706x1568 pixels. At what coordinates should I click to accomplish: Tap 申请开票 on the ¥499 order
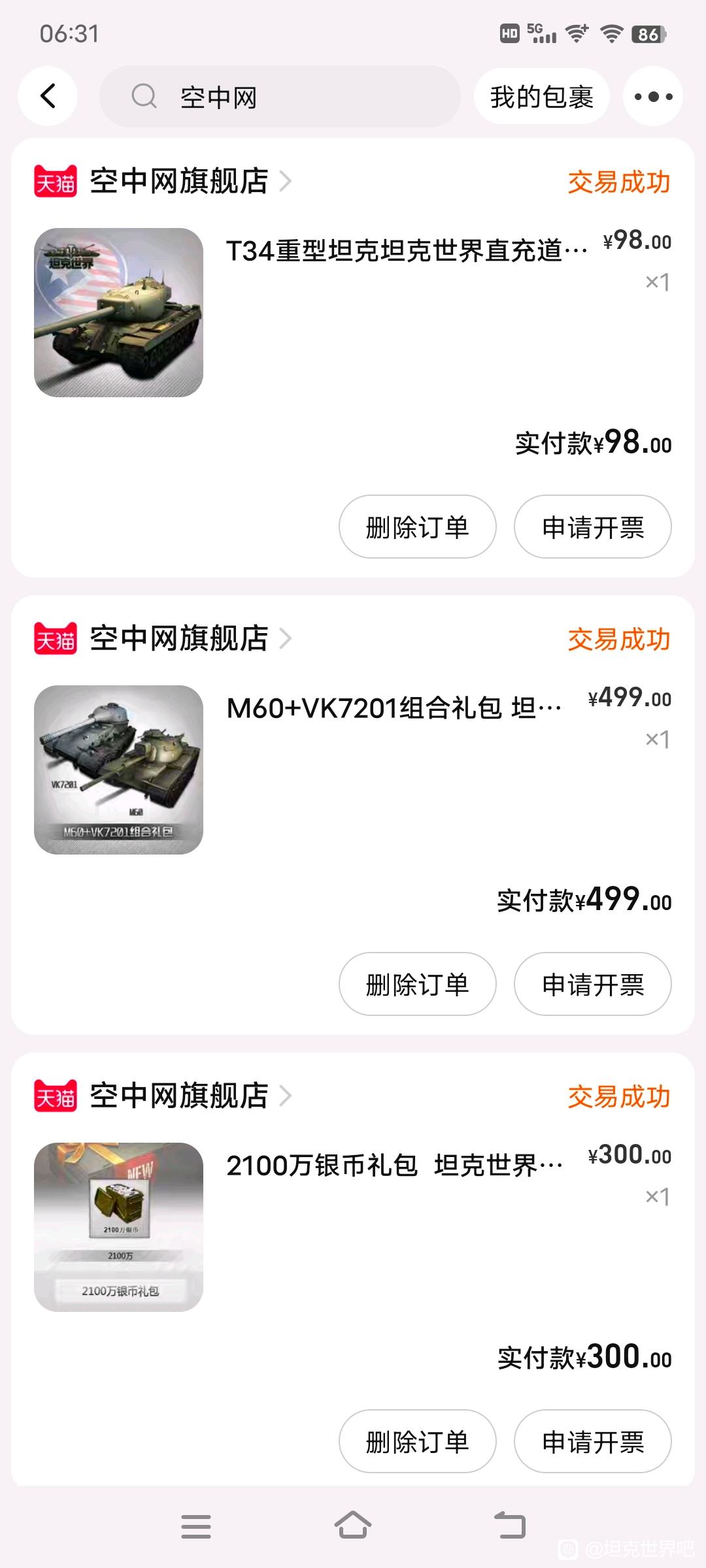point(593,984)
